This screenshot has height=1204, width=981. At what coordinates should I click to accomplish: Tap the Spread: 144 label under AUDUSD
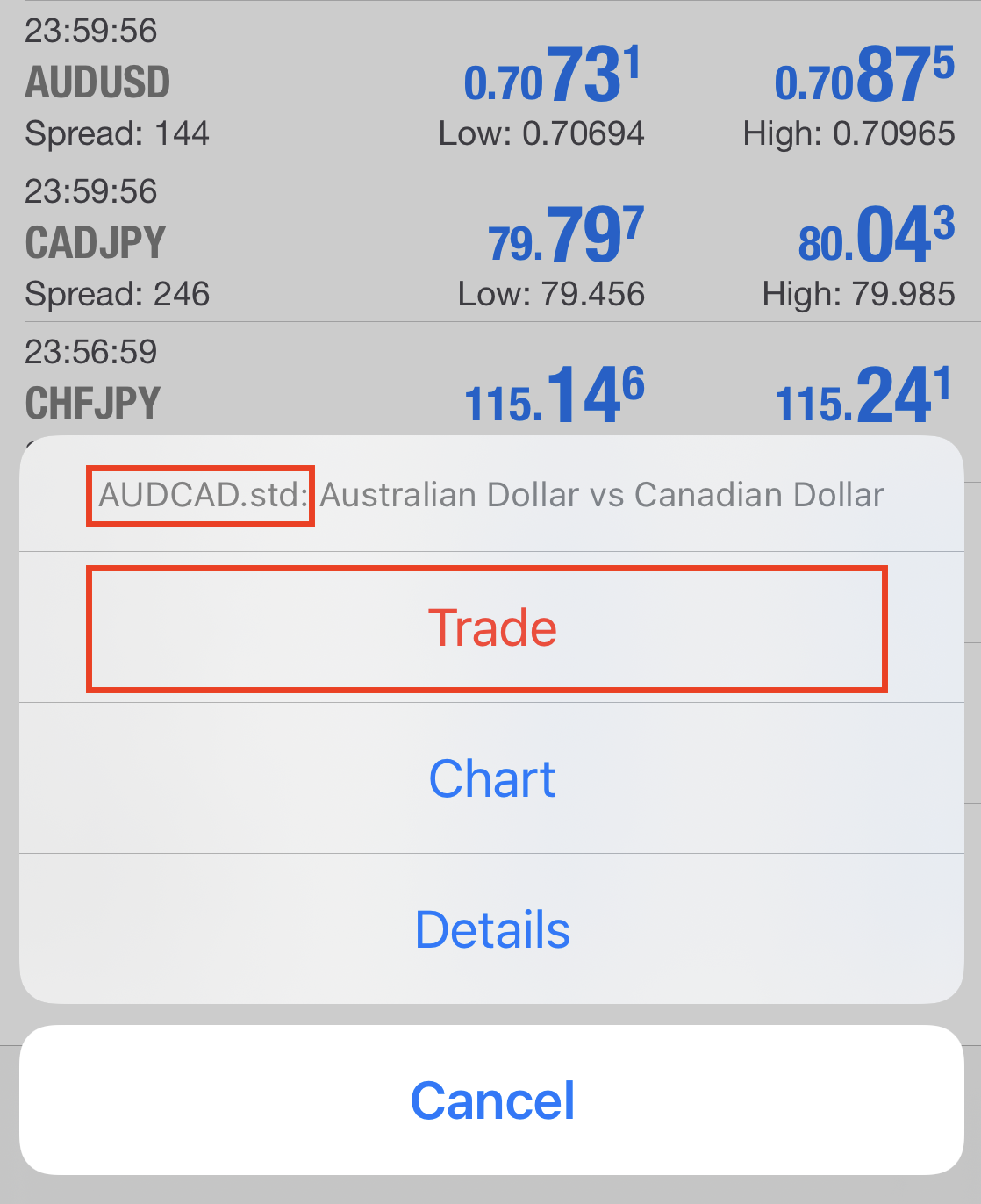point(116,133)
